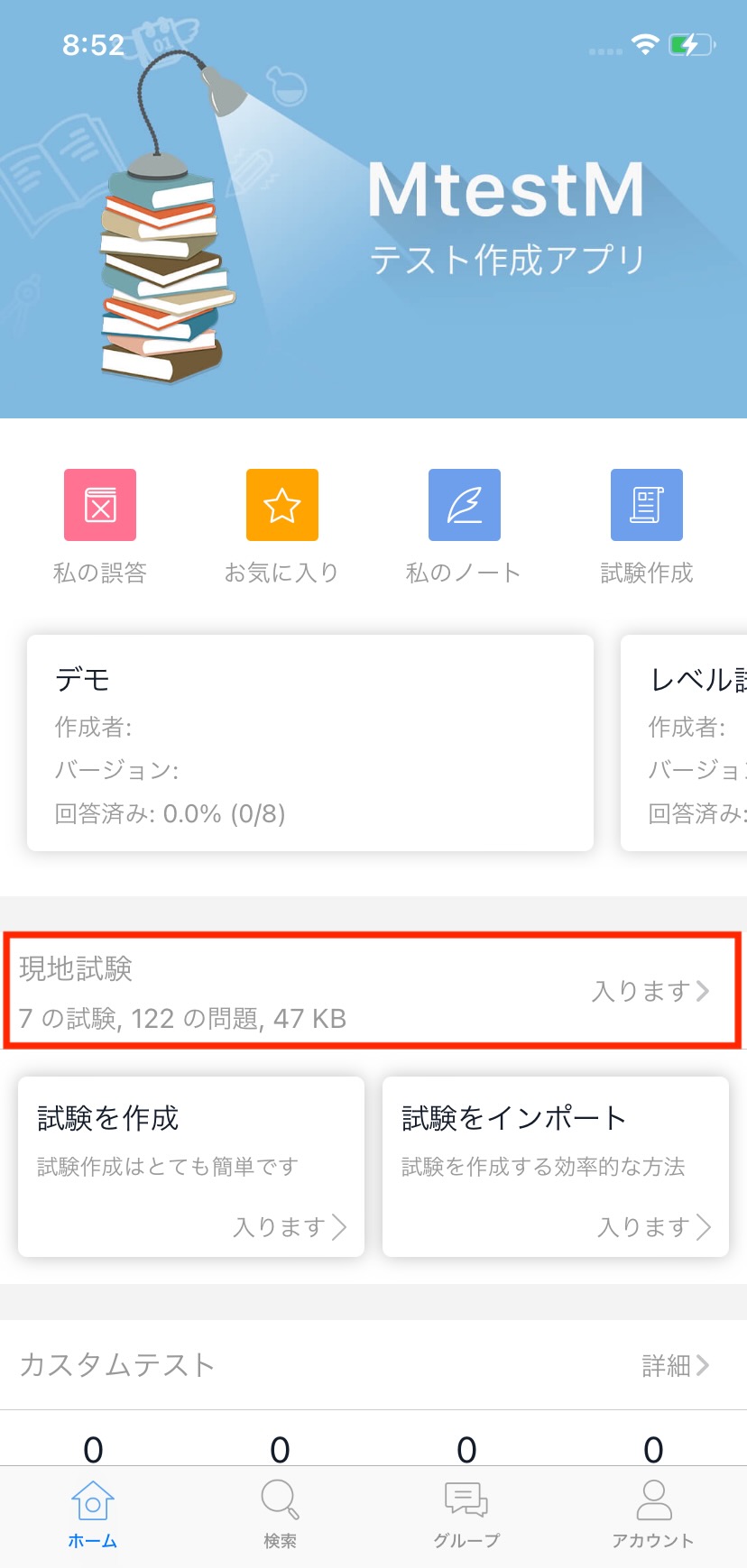
Task: Switch to the 検索 tab
Action: (280, 1514)
